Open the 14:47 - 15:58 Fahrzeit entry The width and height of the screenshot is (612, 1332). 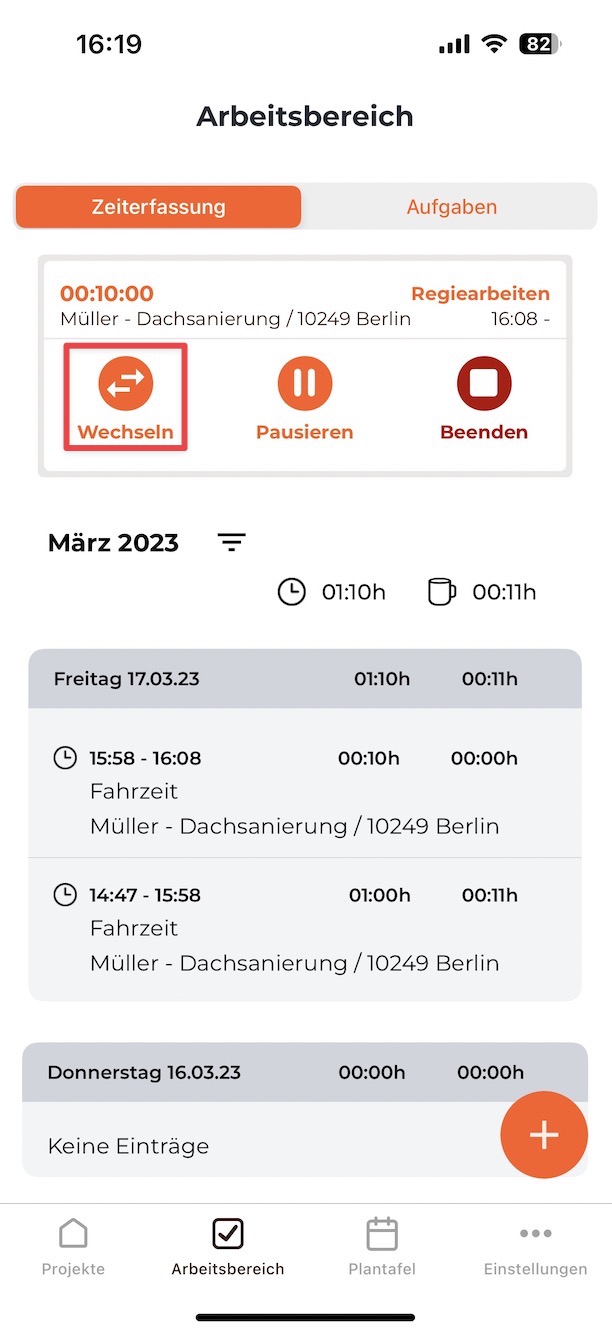(x=305, y=929)
